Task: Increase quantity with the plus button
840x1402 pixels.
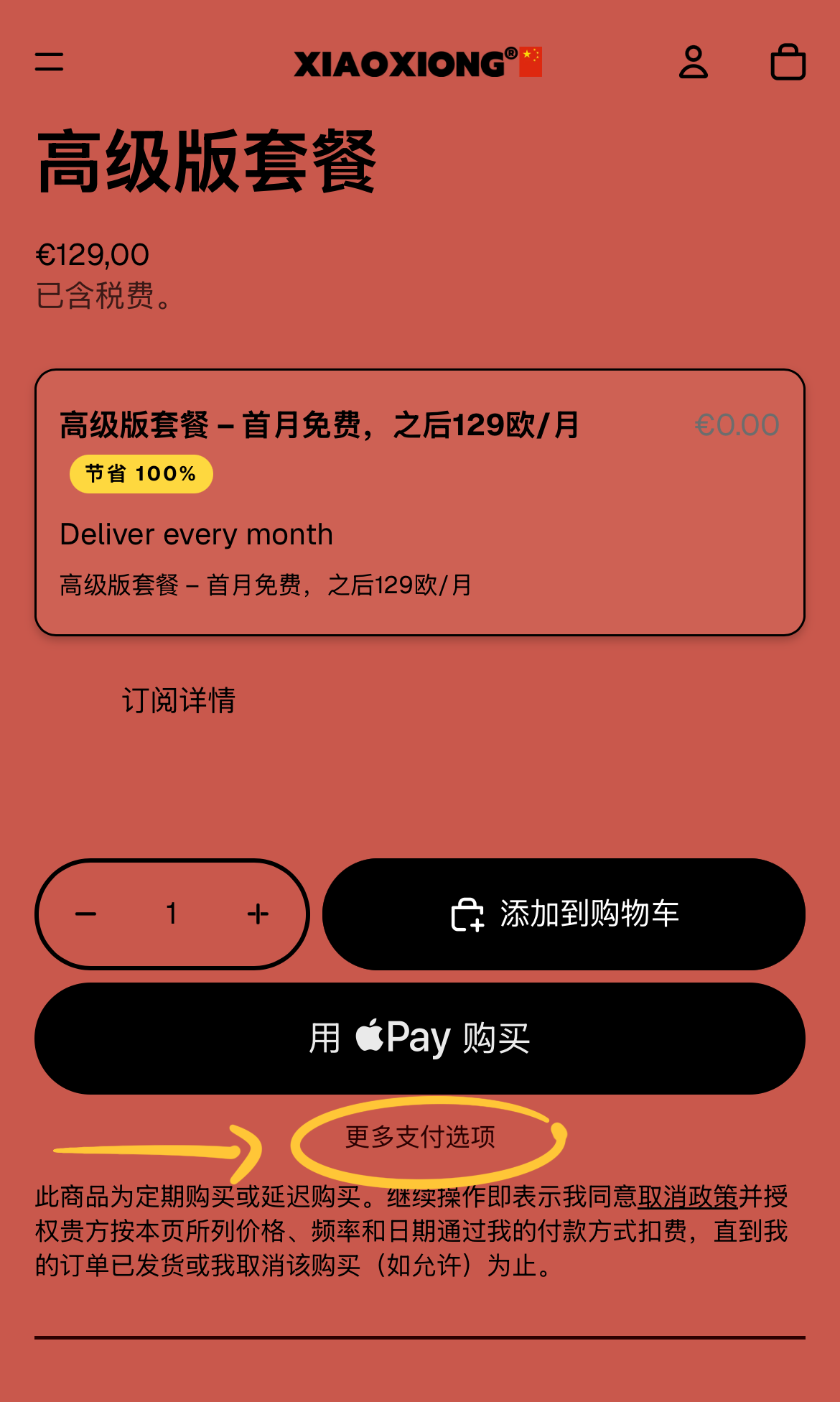Action: [258, 914]
